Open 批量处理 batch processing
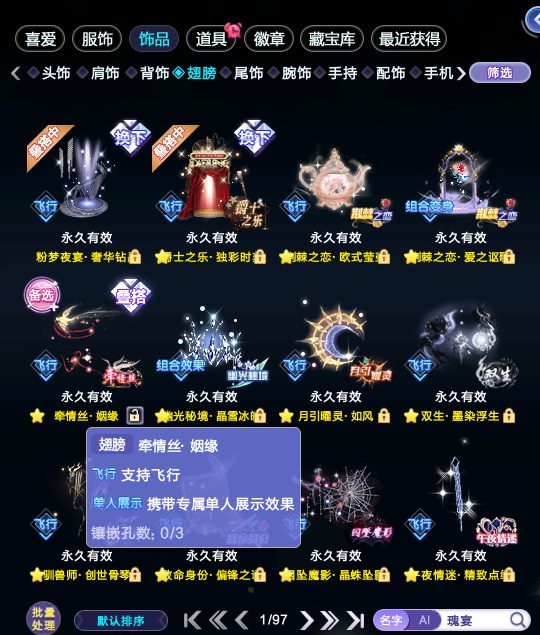Screen dimensions: 540x635 pyautogui.click(x=43, y=618)
